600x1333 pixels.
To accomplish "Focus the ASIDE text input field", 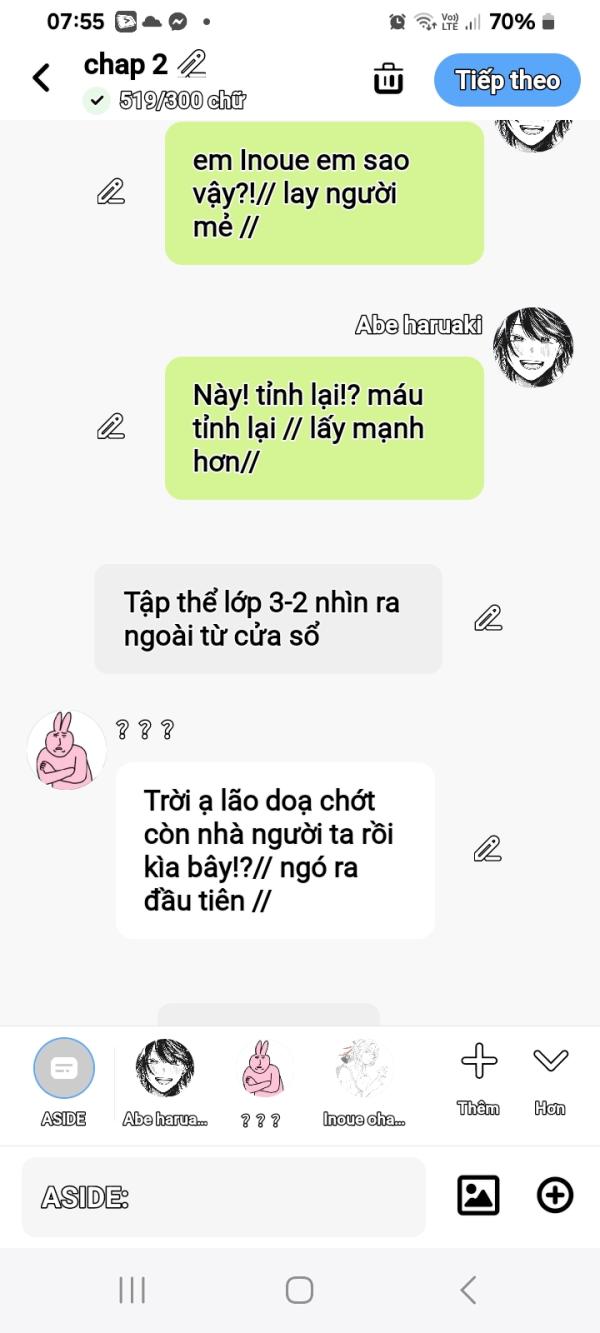I will pos(223,1197).
